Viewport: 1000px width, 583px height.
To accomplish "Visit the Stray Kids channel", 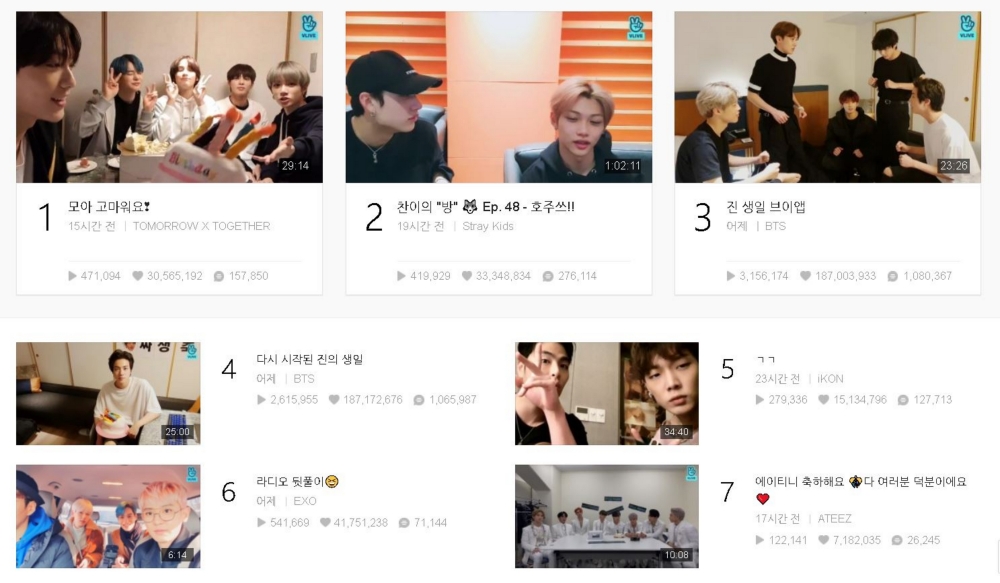I will (488, 226).
